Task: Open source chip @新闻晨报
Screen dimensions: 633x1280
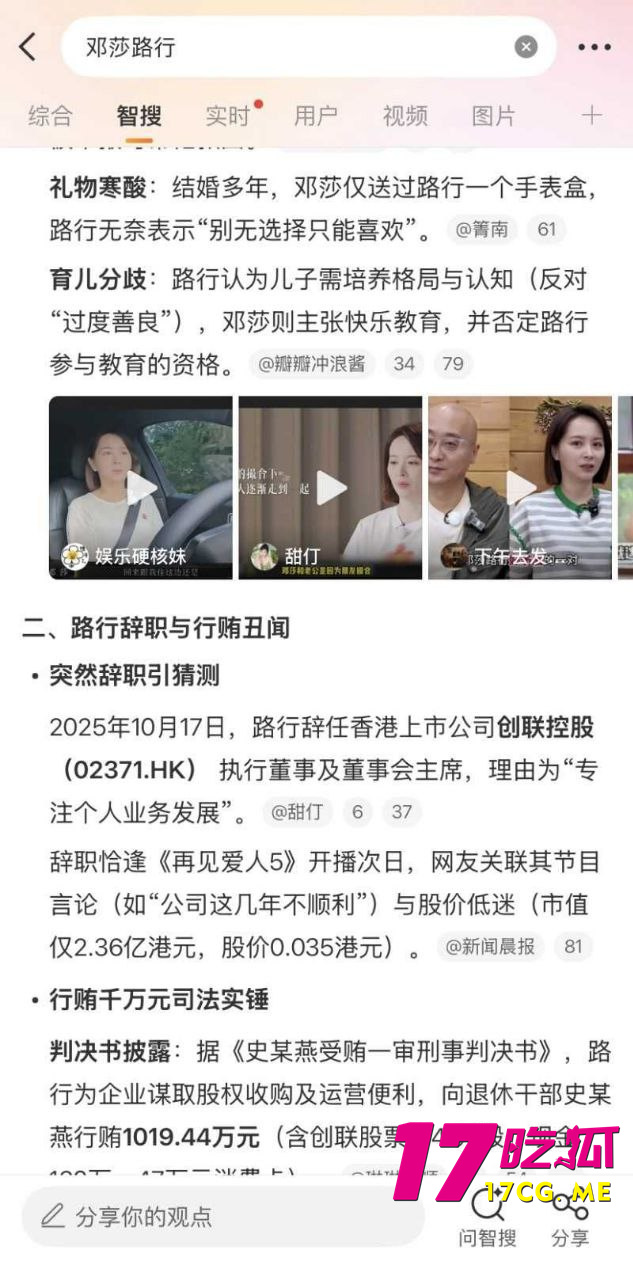Action: 490,946
